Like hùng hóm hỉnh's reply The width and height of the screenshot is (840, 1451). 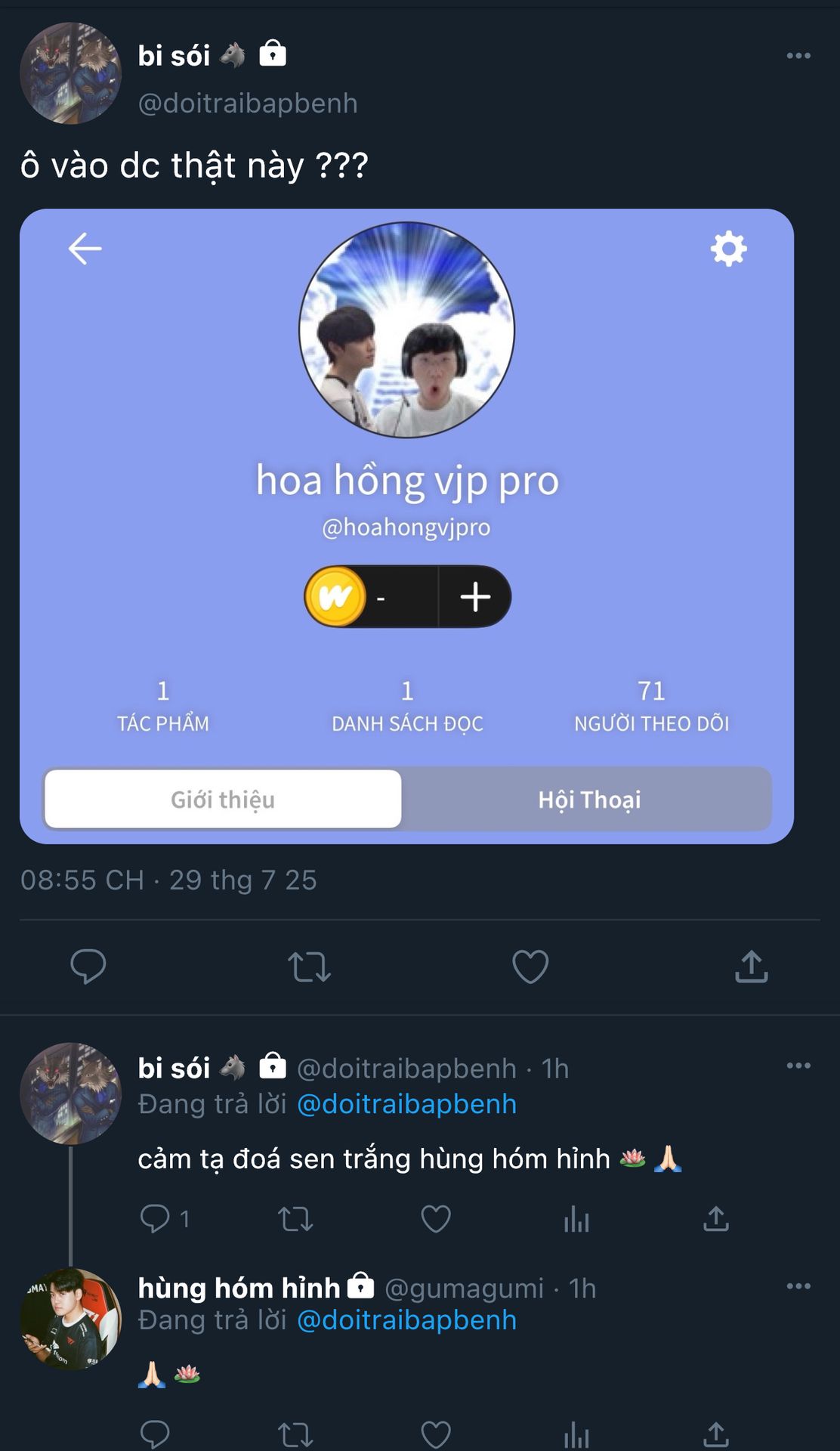(435, 1434)
